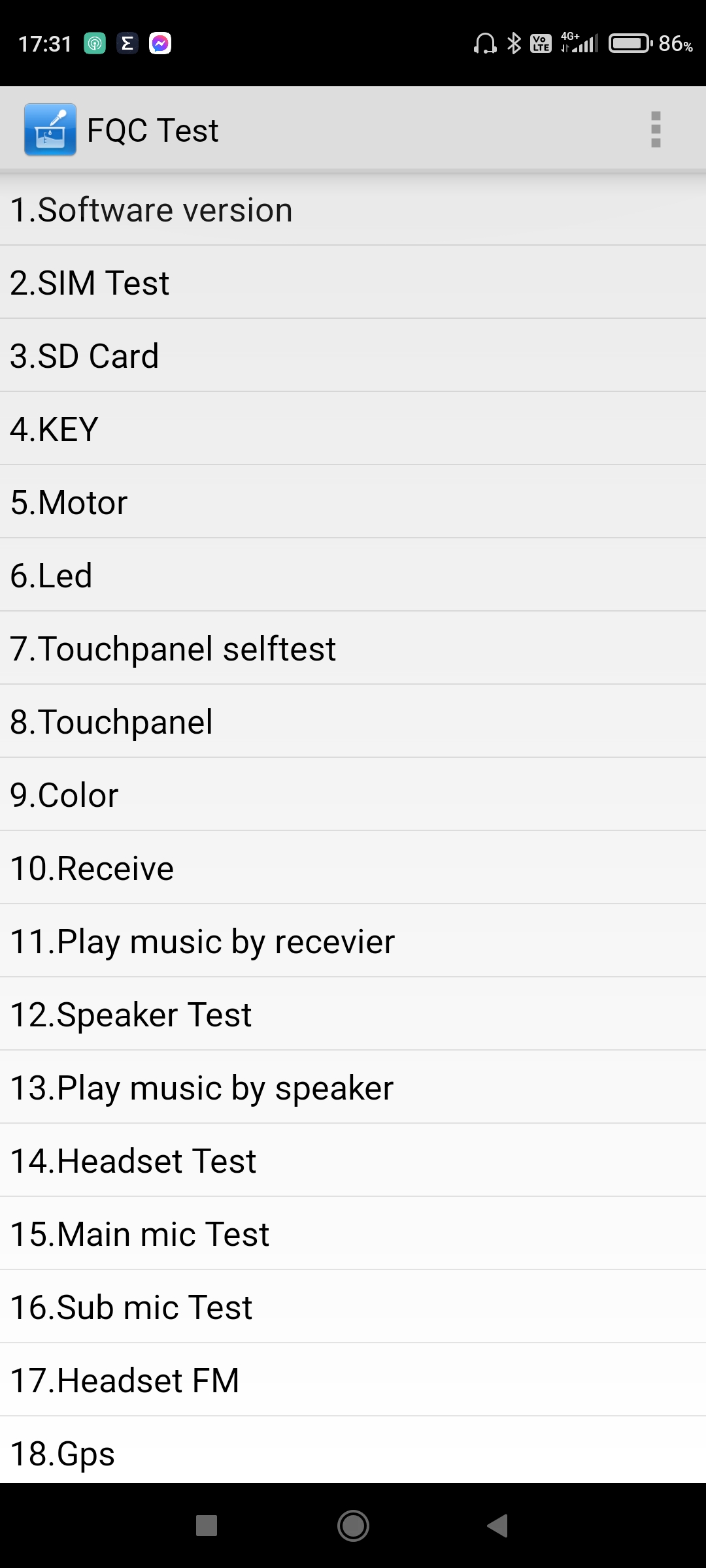The image size is (706, 1568).
Task: Open the overflow menu in FQC Test
Action: point(656,129)
